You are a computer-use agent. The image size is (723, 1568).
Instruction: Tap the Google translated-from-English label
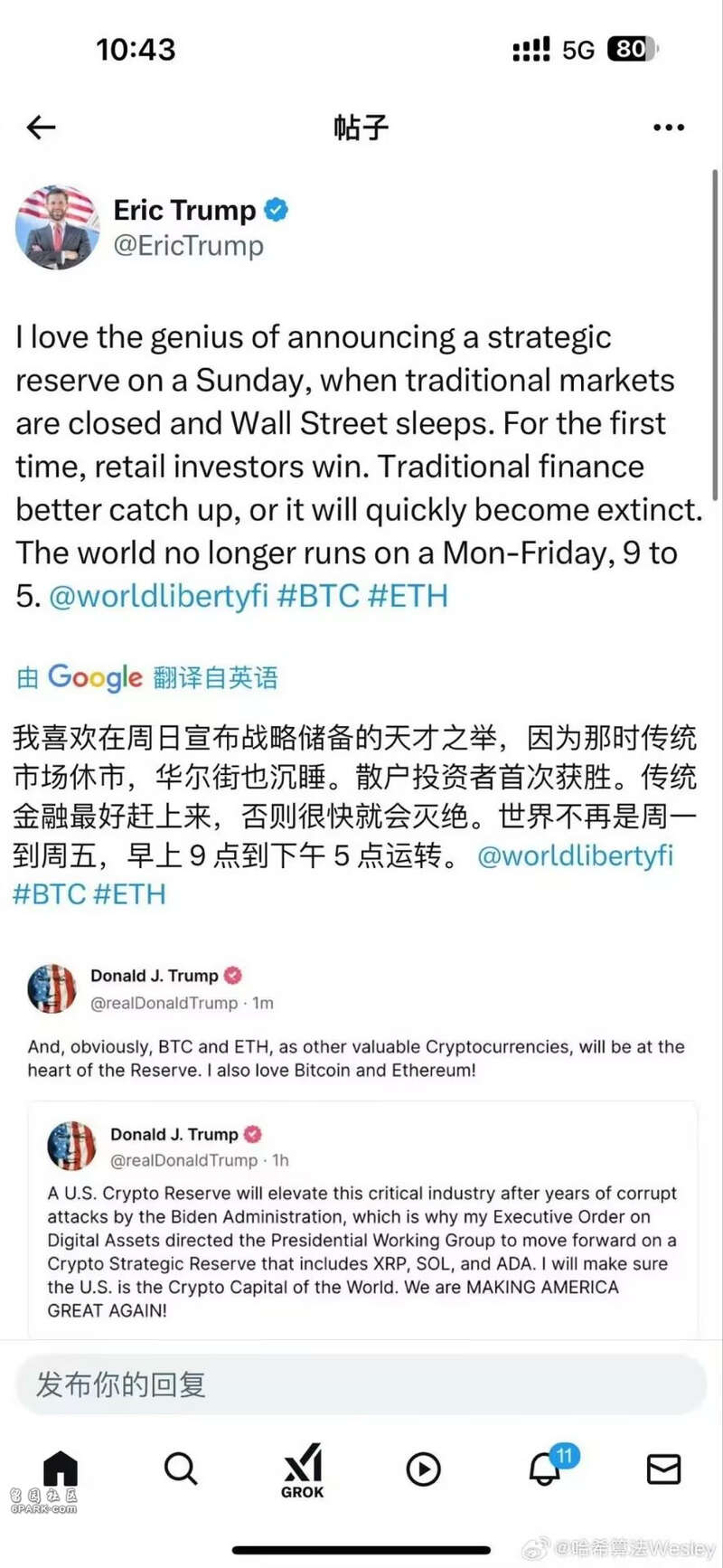pos(147,677)
